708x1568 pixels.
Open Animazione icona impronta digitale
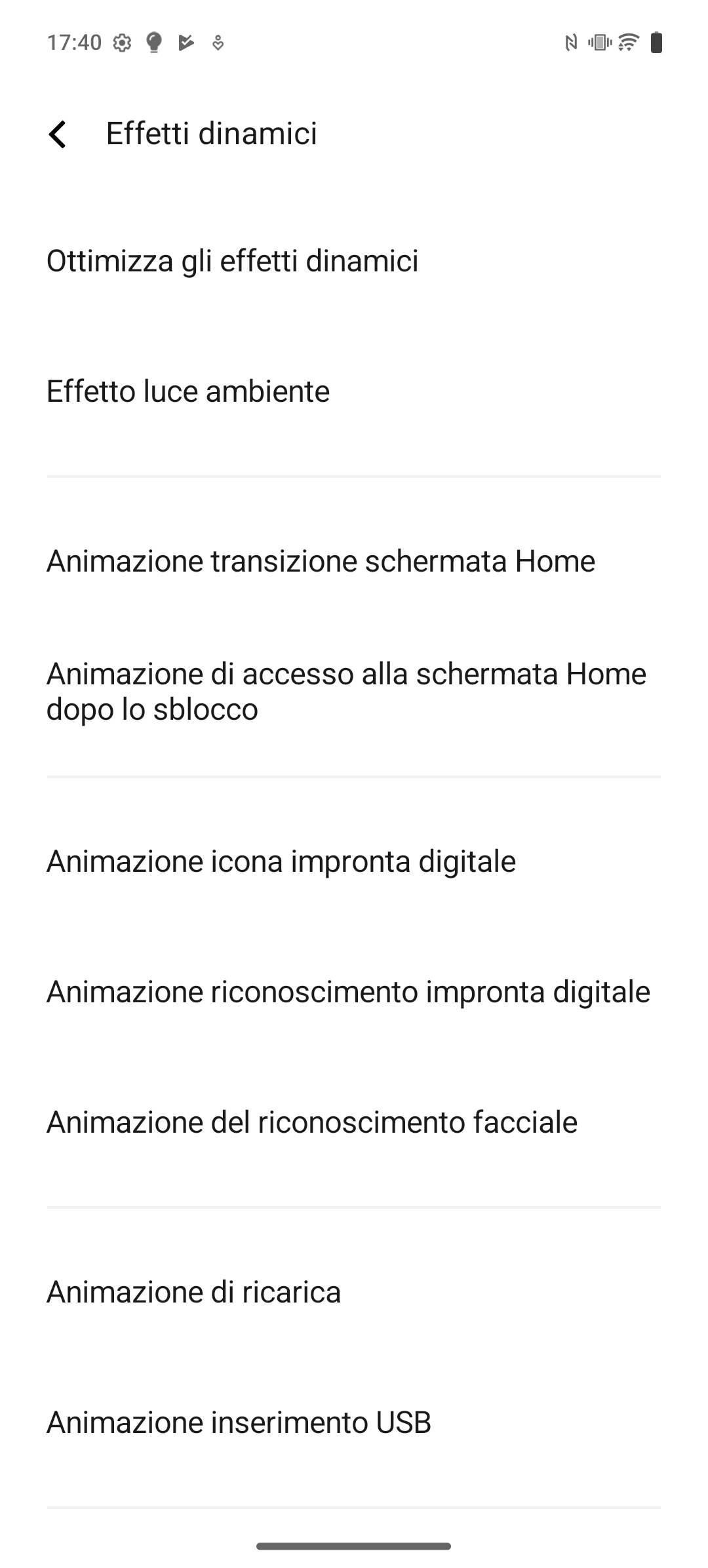click(354, 861)
